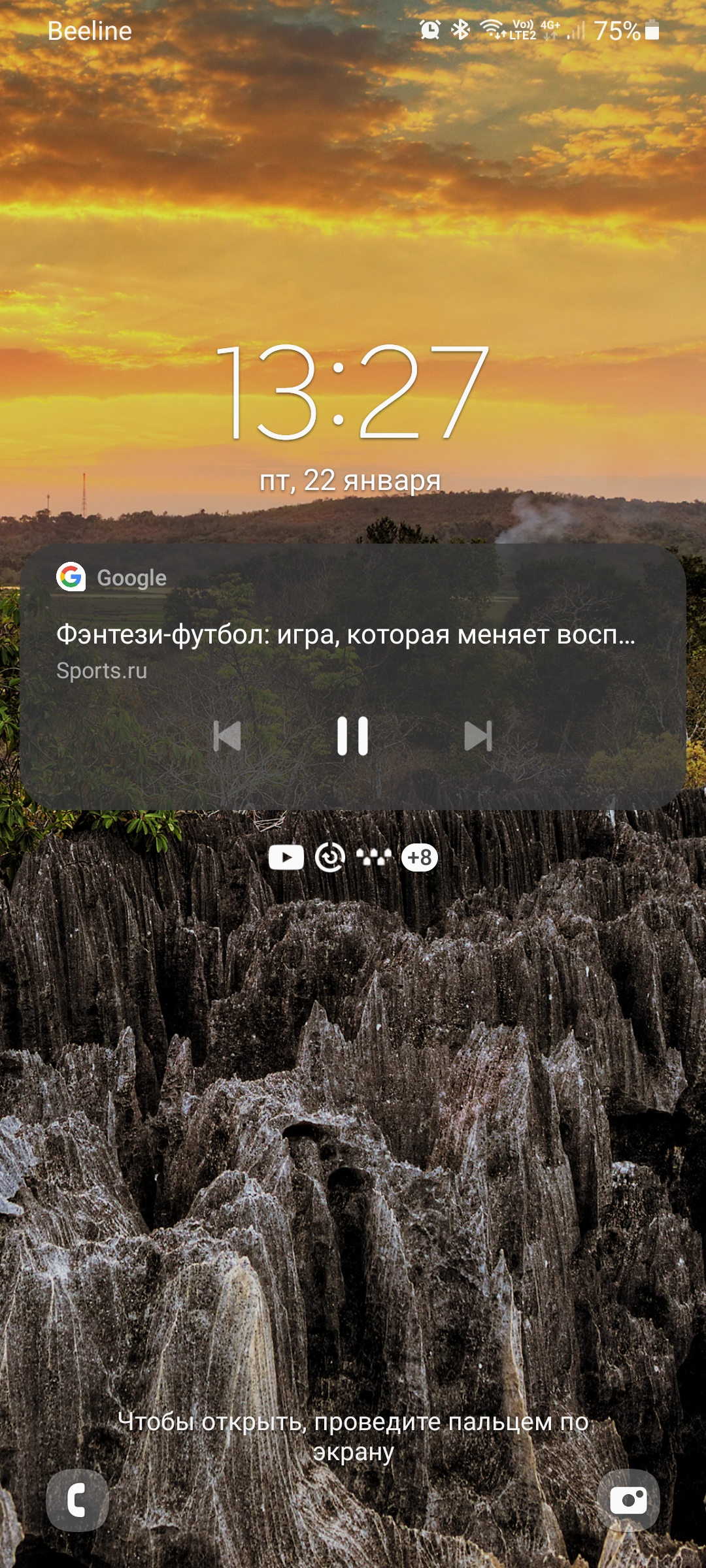The height and width of the screenshot is (1568, 706).
Task: Open the phone shortcut on the lock screen
Action: 77,1501
